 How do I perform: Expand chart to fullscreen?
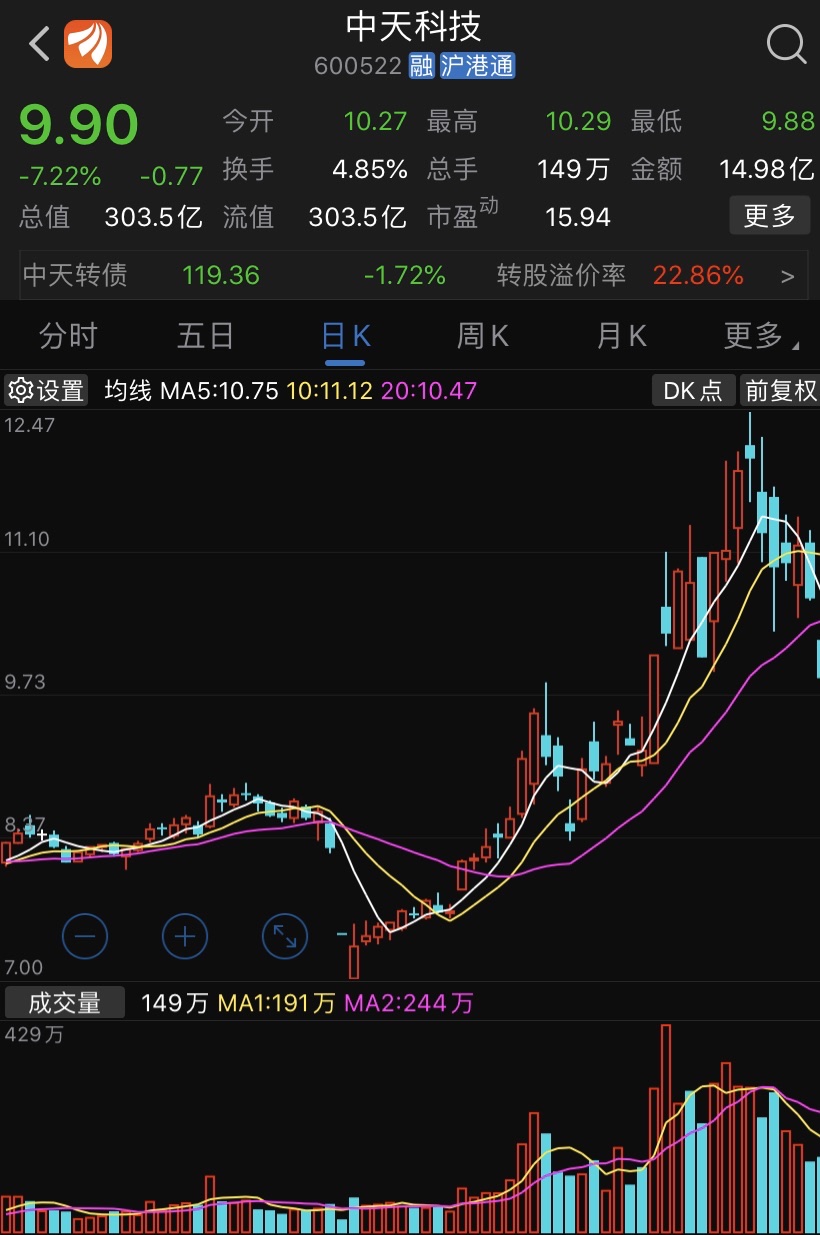285,937
